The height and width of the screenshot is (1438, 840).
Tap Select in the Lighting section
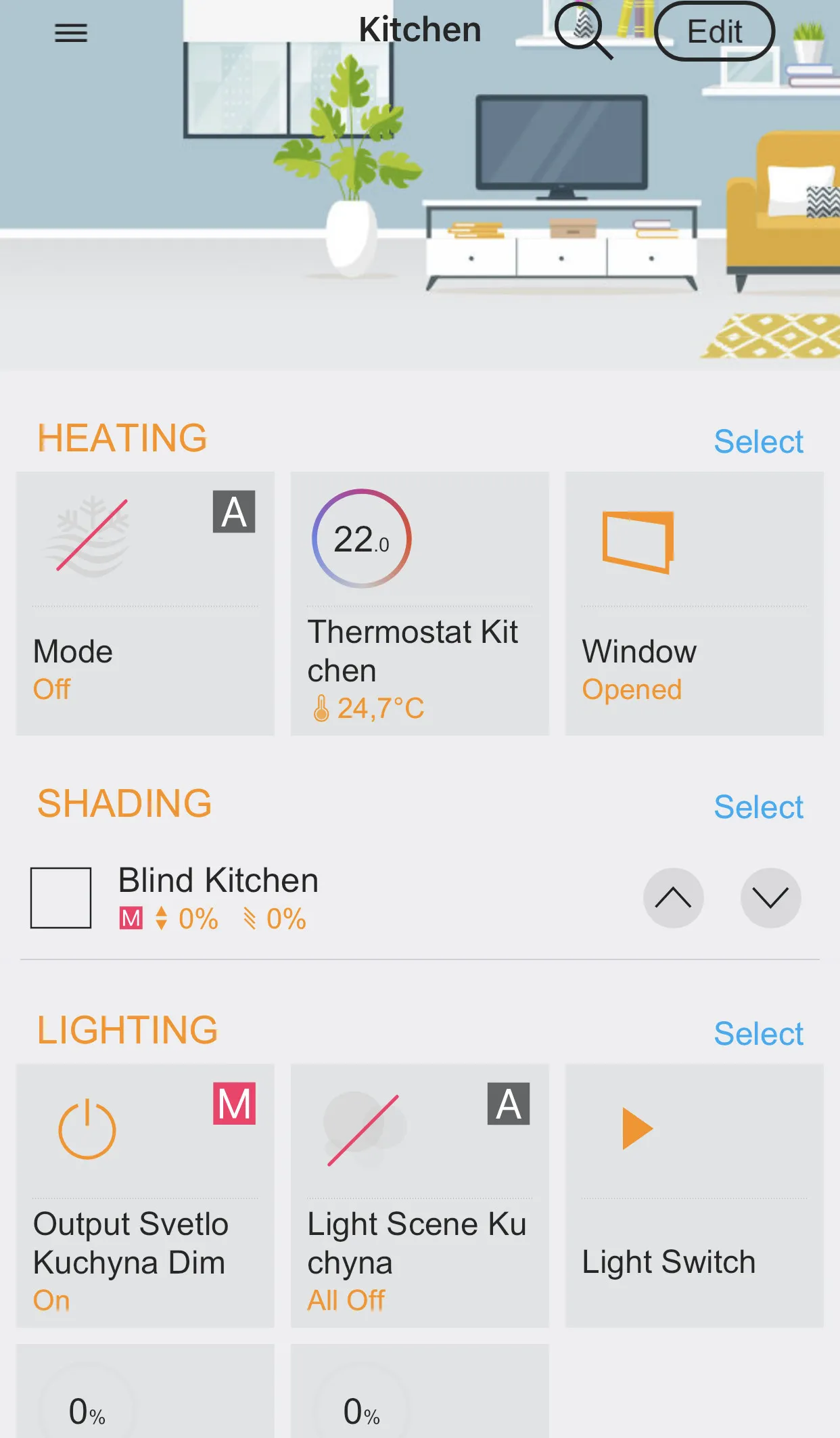coord(758,1033)
